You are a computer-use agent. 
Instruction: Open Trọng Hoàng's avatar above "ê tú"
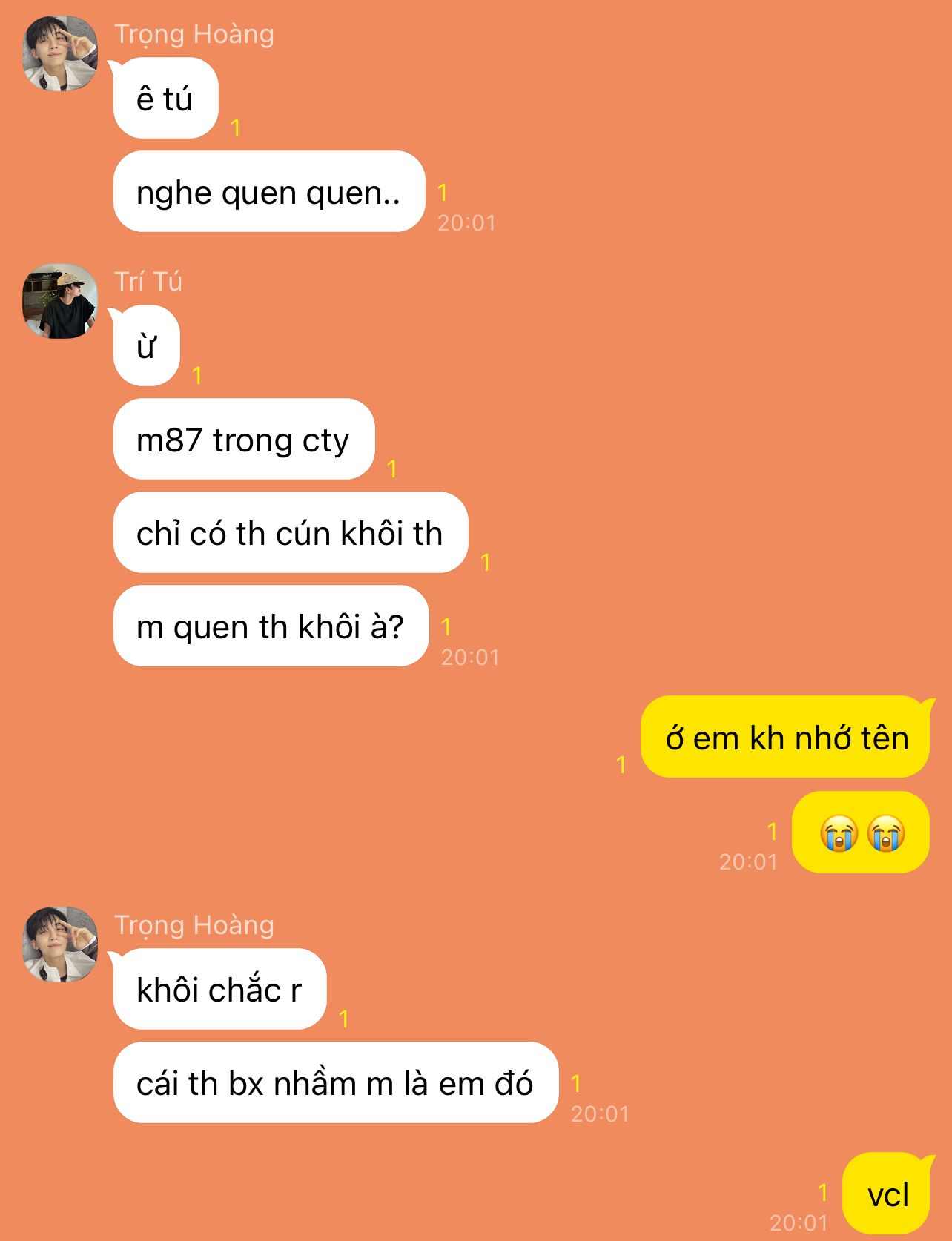[x=60, y=53]
